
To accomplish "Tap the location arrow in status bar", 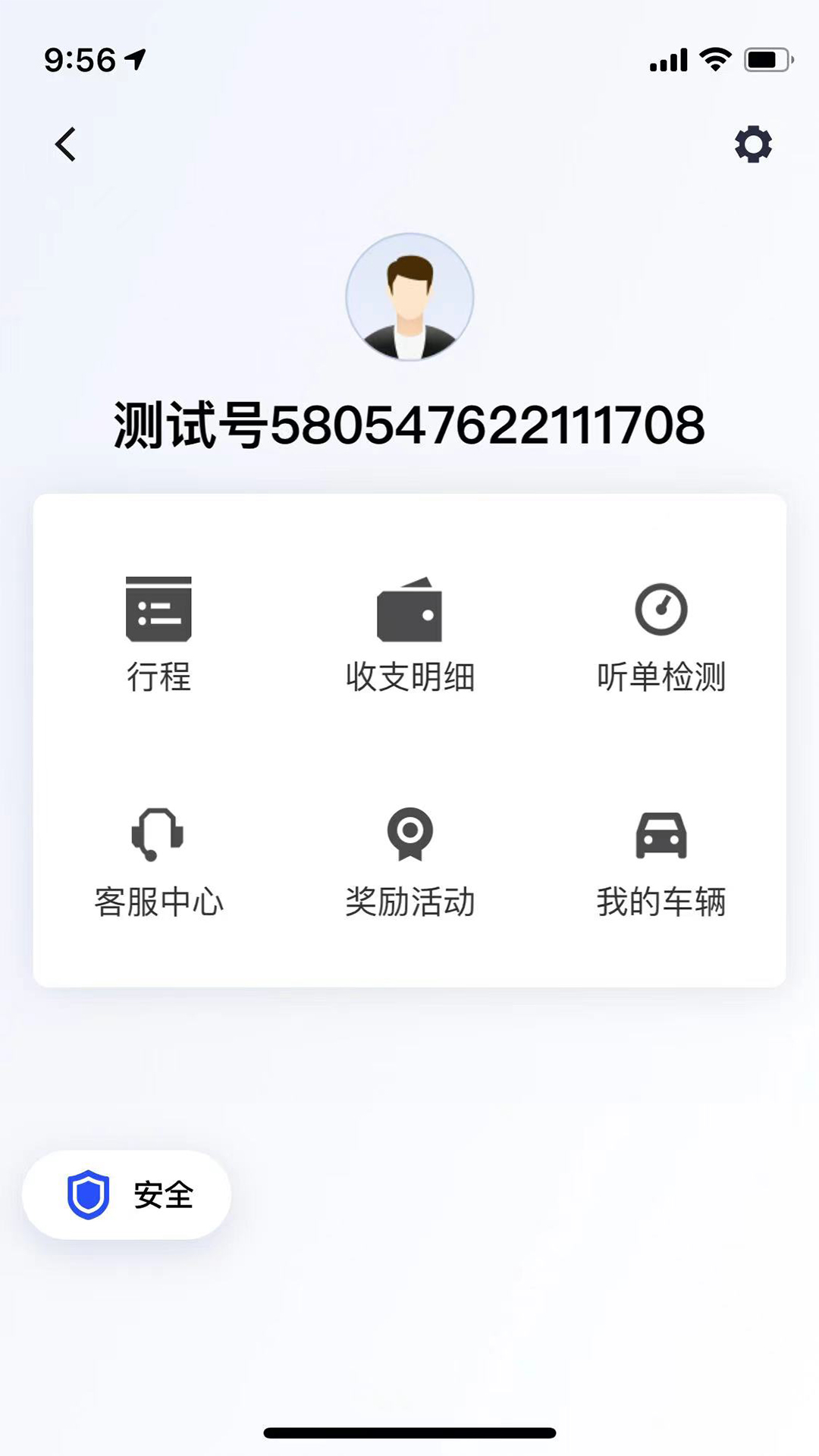I will pyautogui.click(x=136, y=58).
